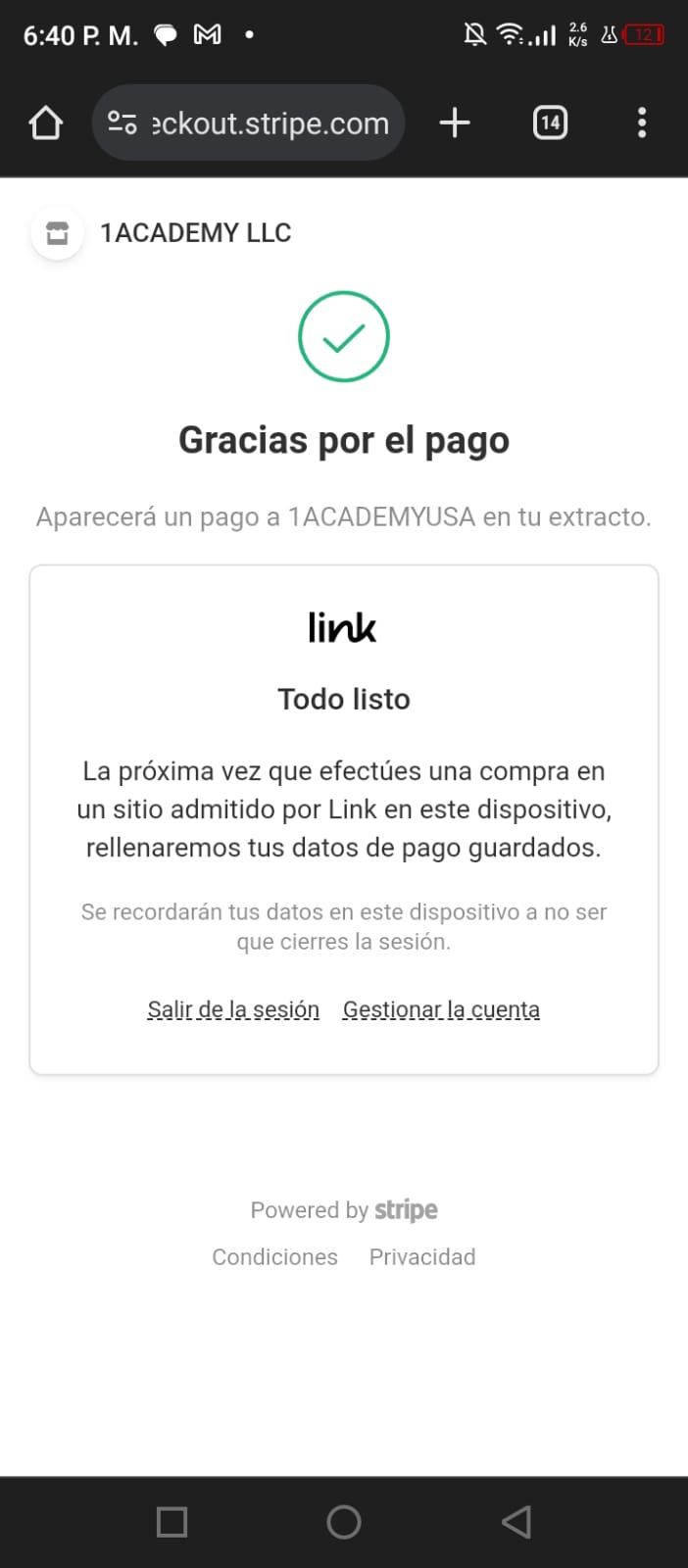This screenshot has width=688, height=1568.
Task: Open the Condiciones link
Action: 274,1257
